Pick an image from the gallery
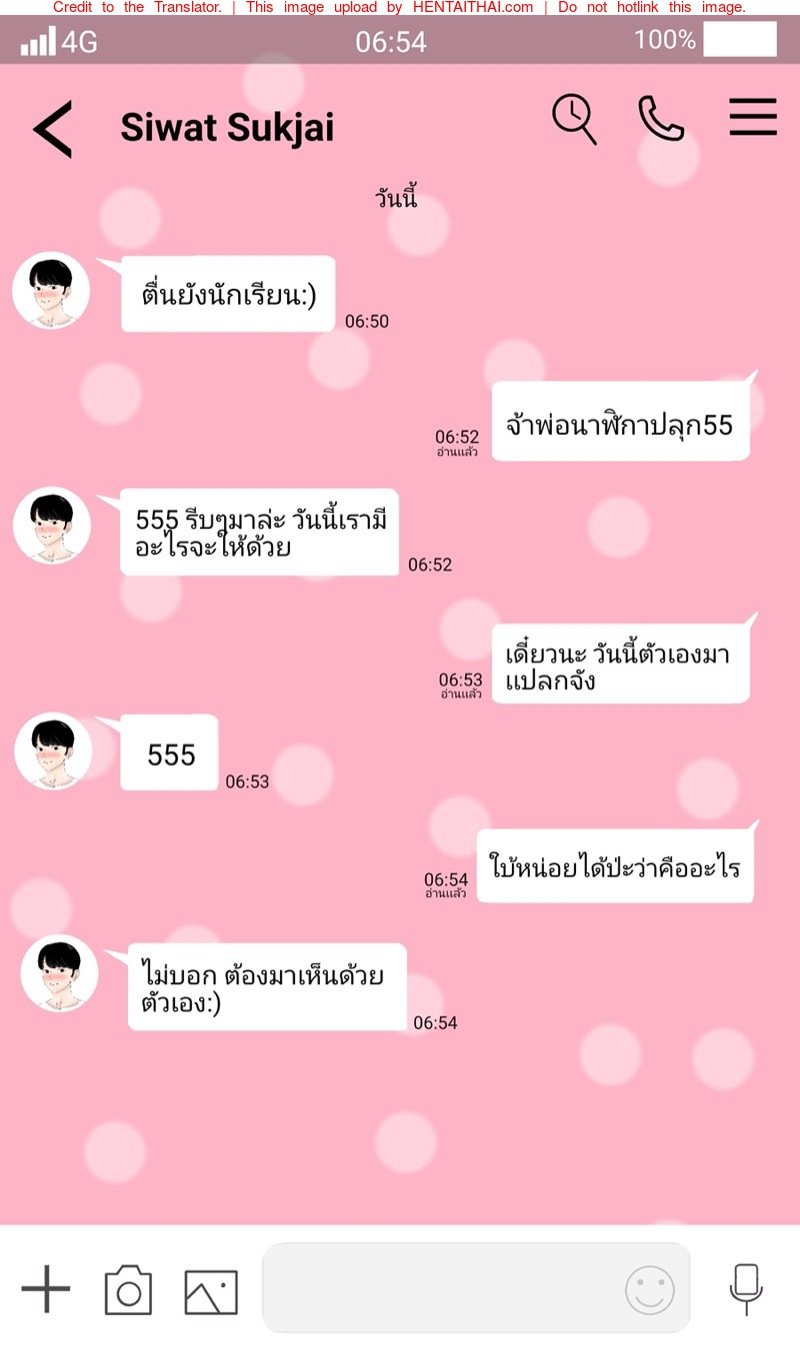 211,1291
